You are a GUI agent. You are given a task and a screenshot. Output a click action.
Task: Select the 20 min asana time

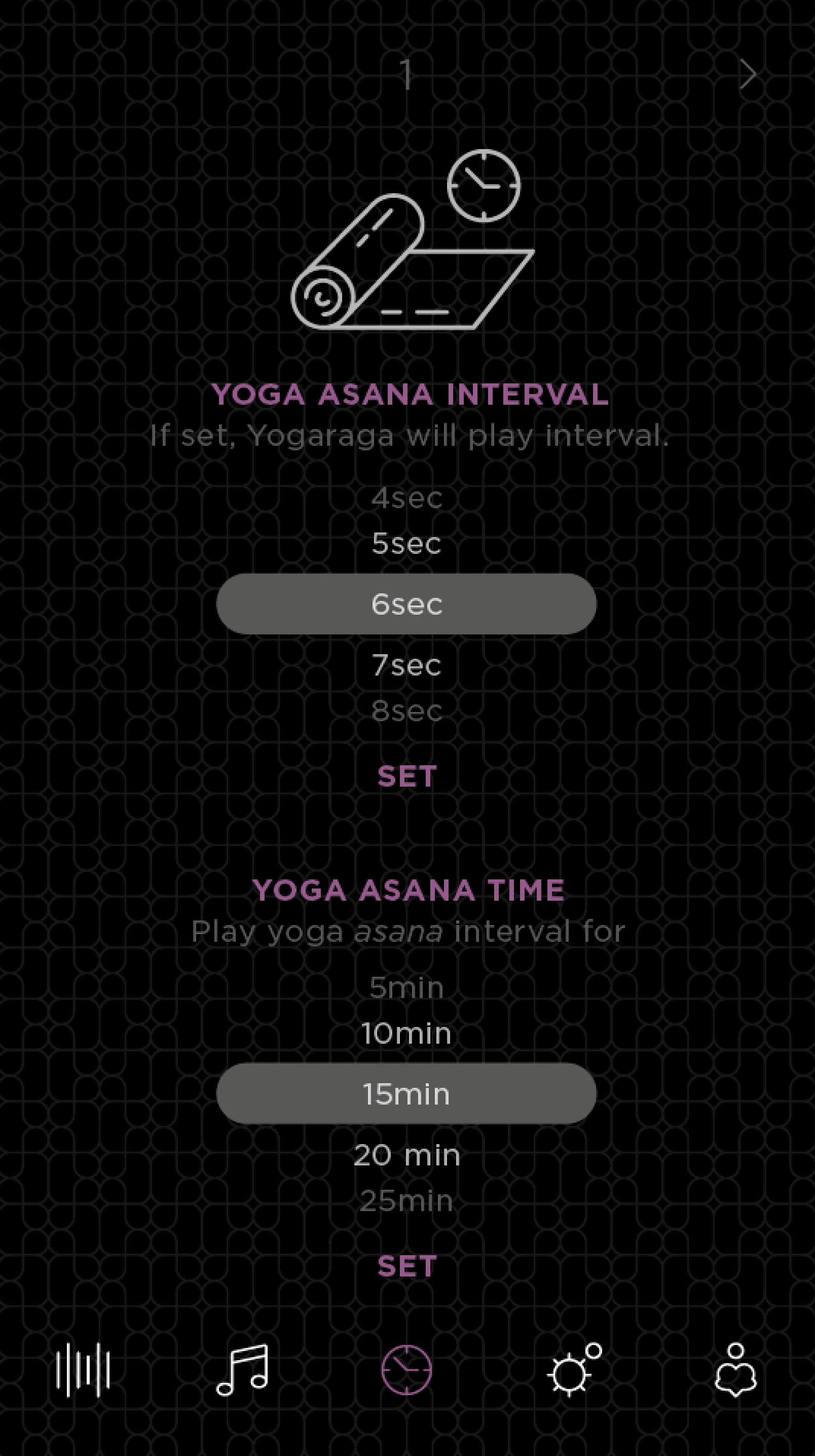406,1155
